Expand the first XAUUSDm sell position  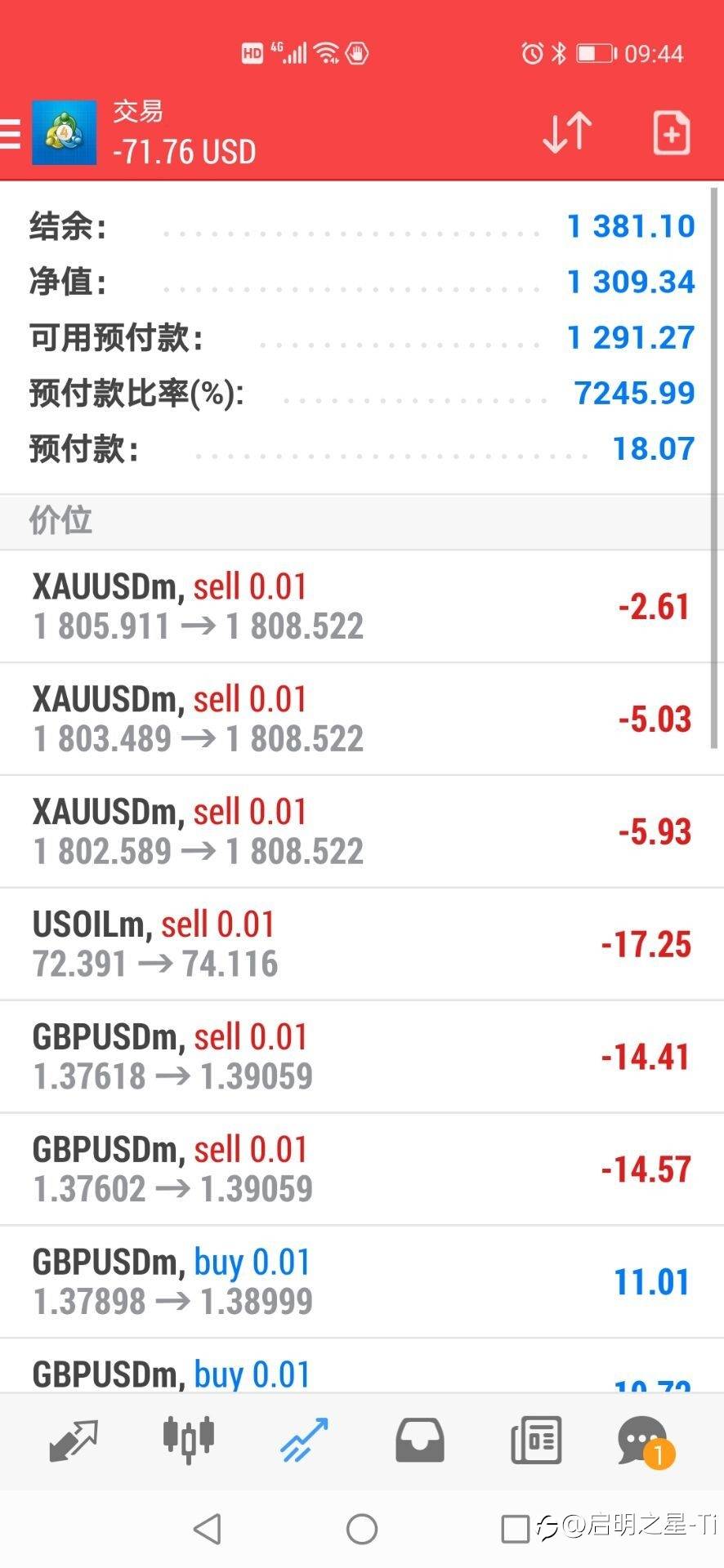click(x=362, y=604)
